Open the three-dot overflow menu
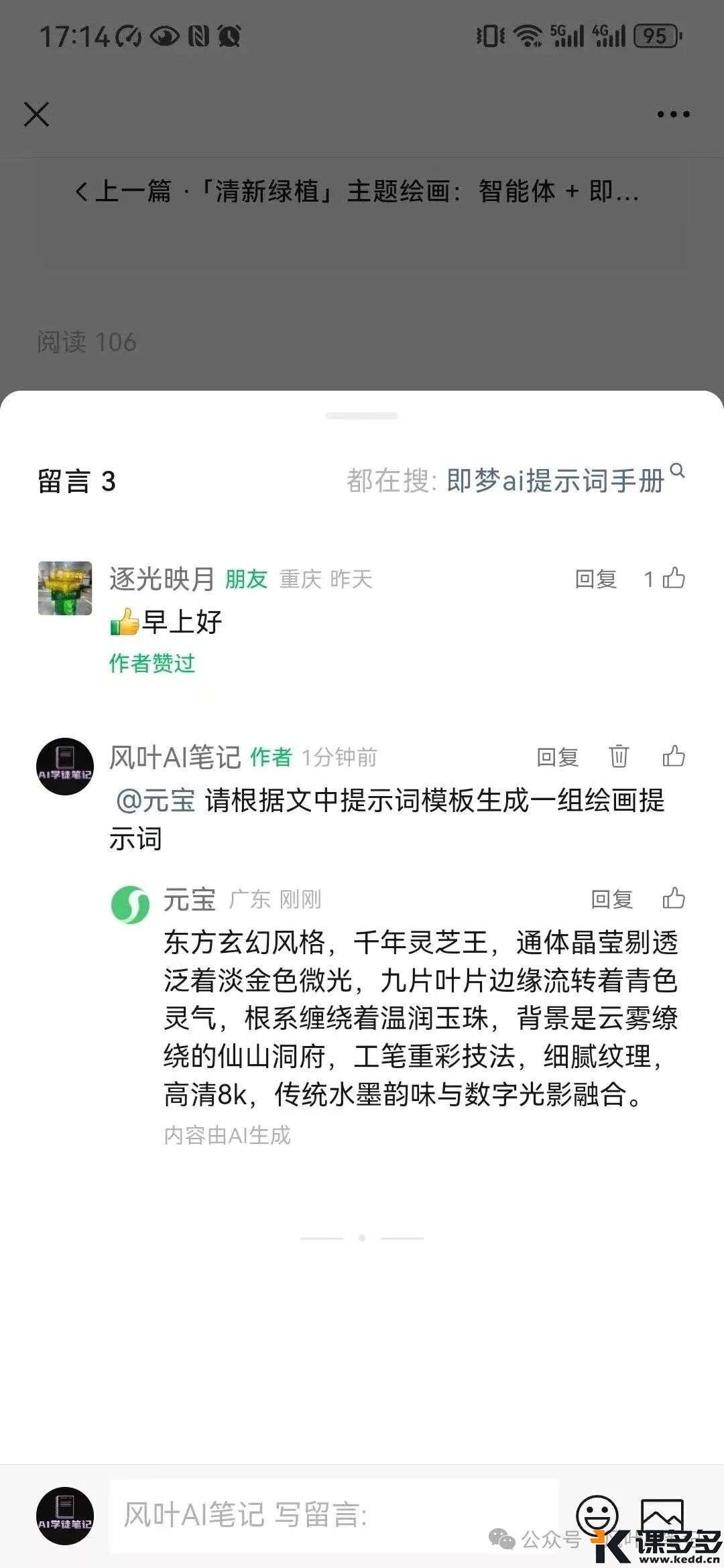Image resolution: width=724 pixels, height=1568 pixels. tap(673, 115)
